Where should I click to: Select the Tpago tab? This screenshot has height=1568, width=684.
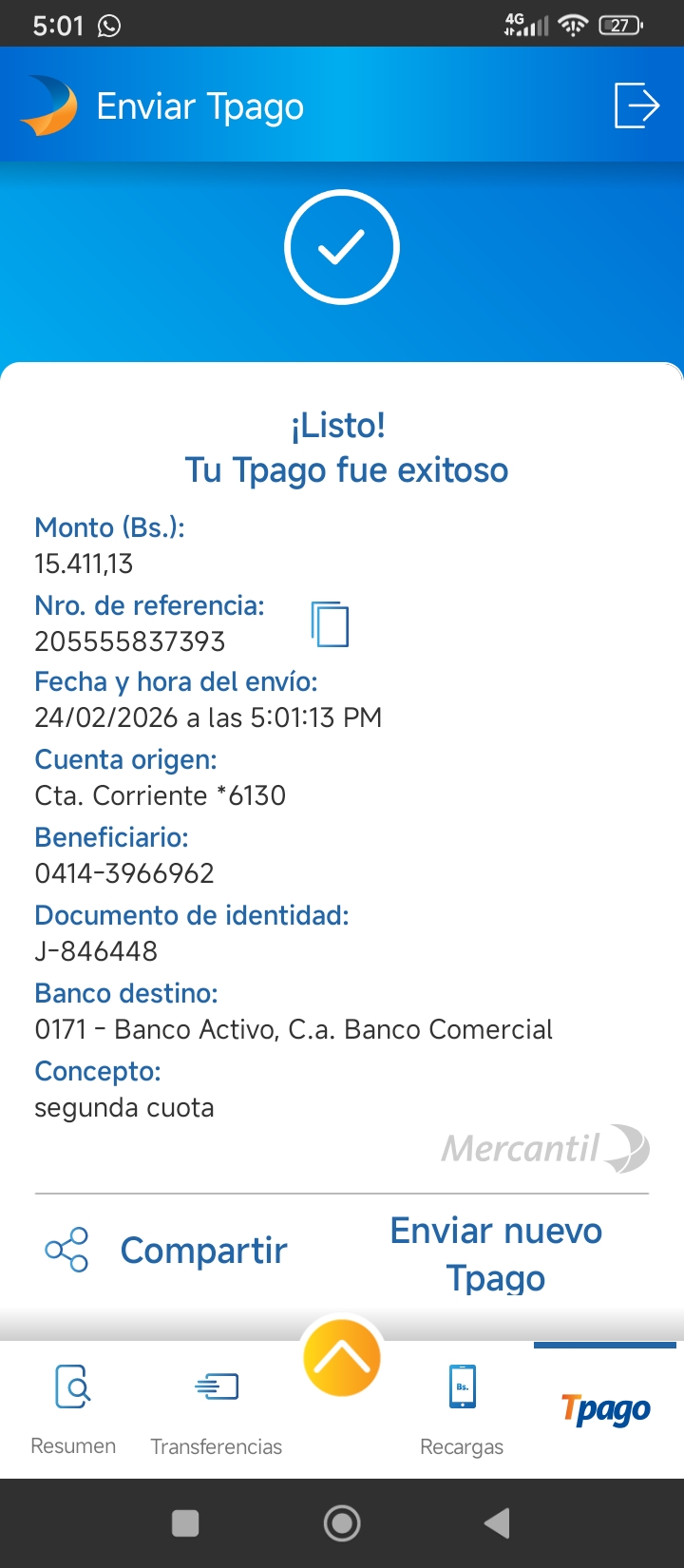click(x=605, y=1410)
